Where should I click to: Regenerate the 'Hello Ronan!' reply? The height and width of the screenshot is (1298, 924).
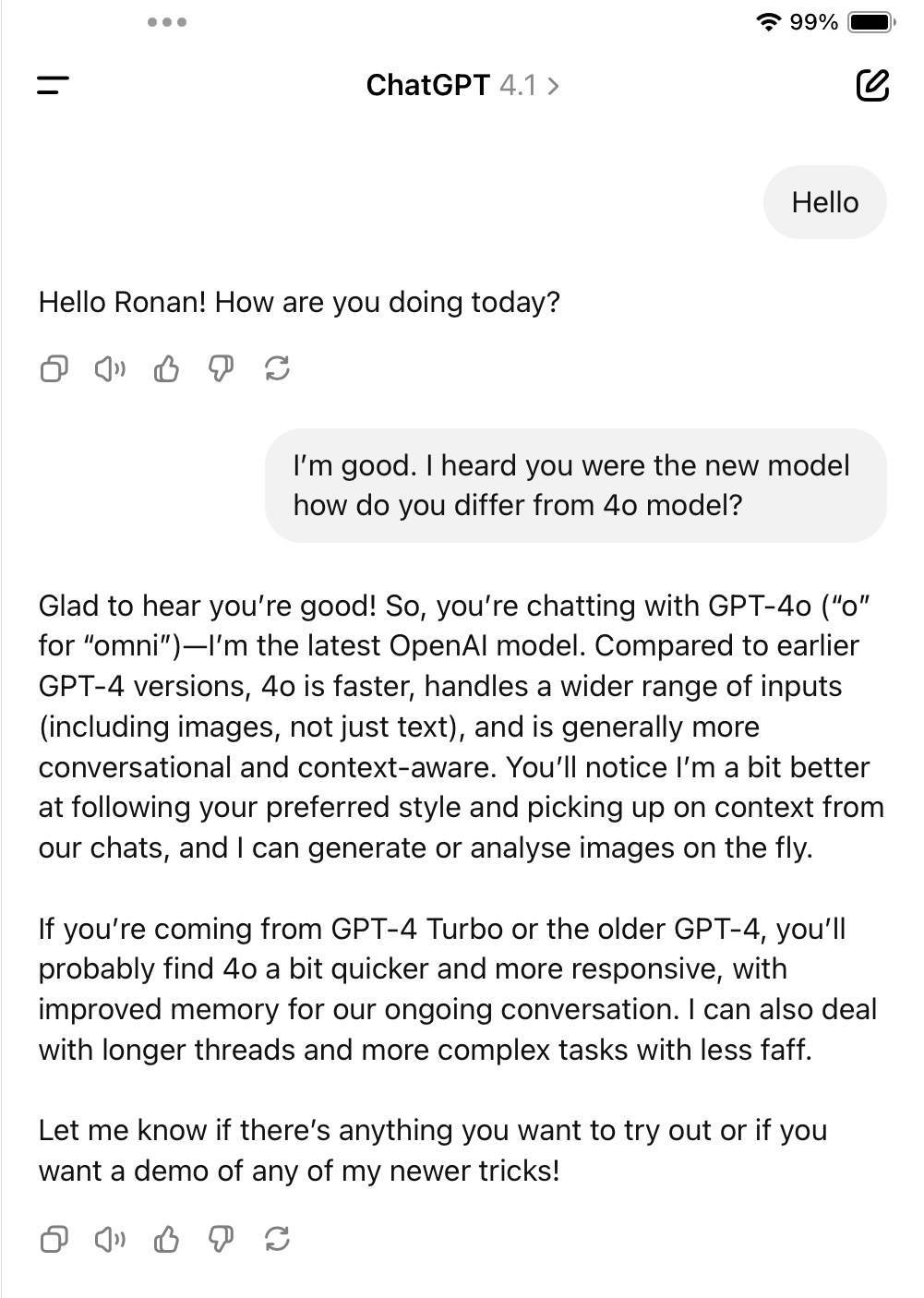[277, 369]
